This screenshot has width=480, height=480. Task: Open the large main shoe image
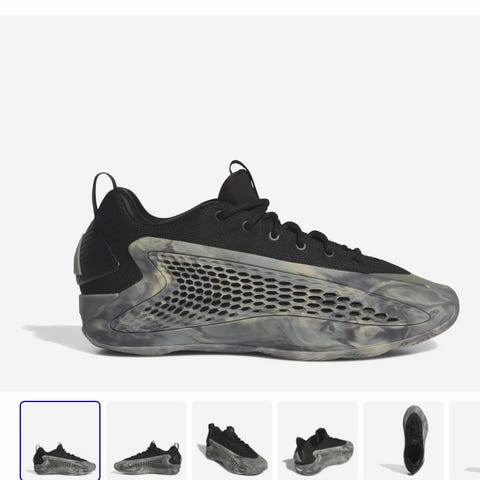coord(240,202)
